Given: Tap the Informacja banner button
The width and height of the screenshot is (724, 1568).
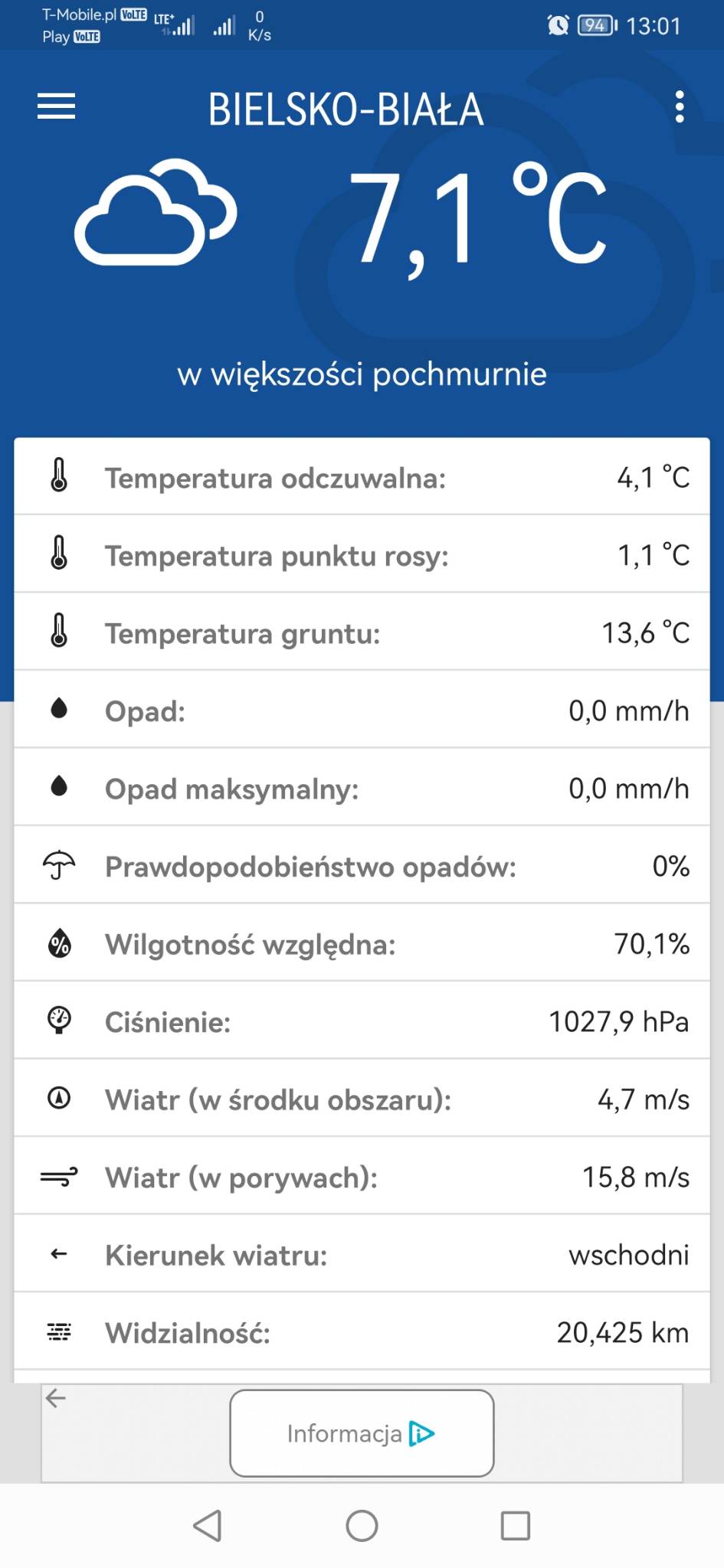Looking at the screenshot, I should pyautogui.click(x=362, y=1433).
